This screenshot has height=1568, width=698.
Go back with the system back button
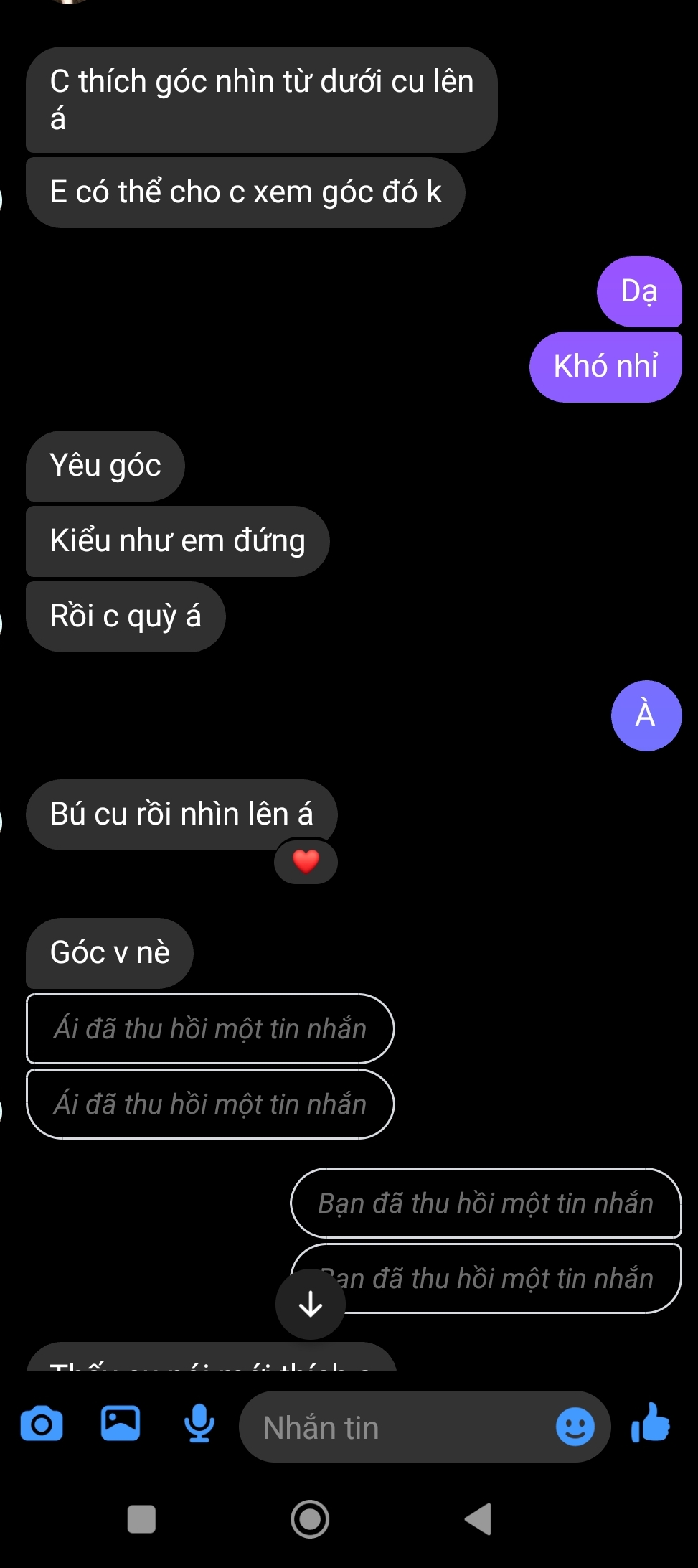478,1518
